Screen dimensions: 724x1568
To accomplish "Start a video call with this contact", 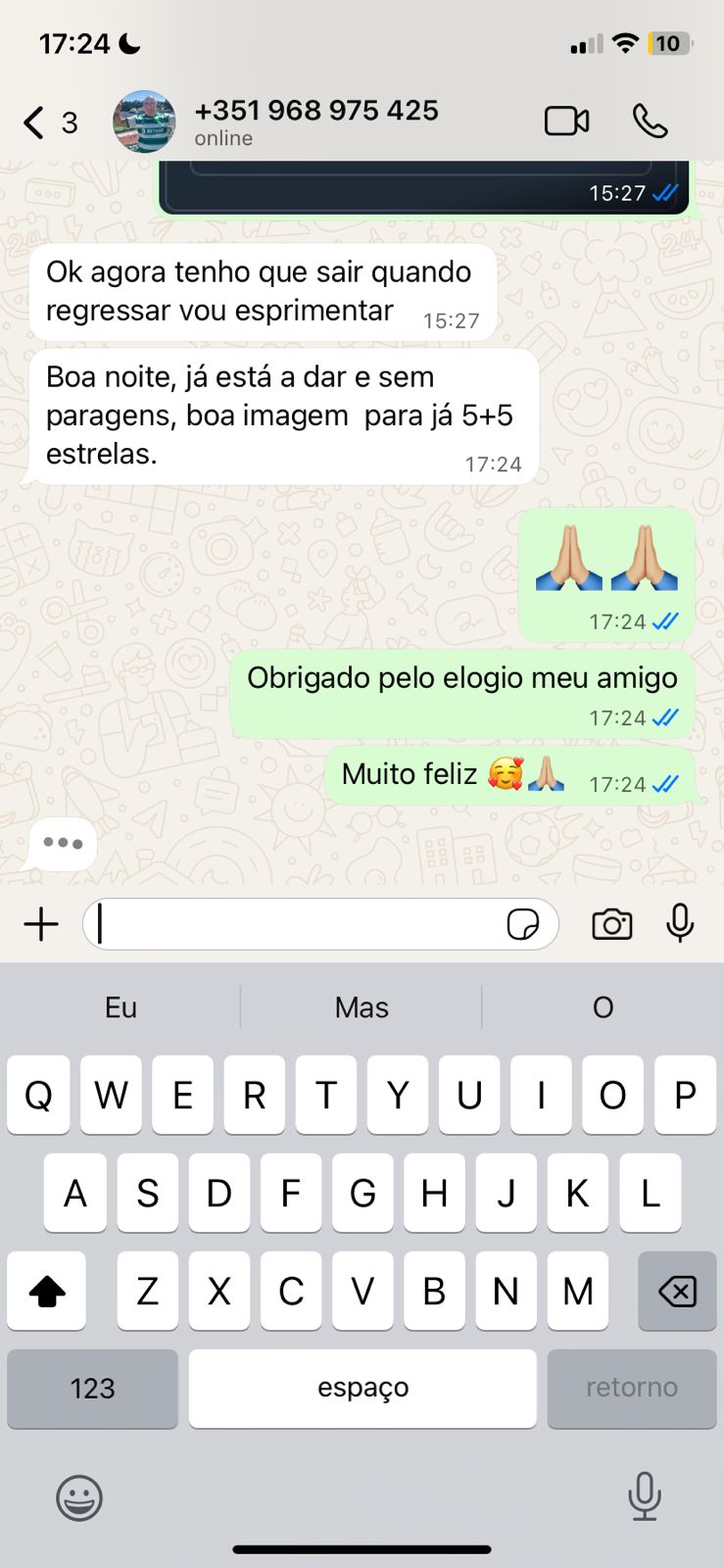I will [x=566, y=122].
